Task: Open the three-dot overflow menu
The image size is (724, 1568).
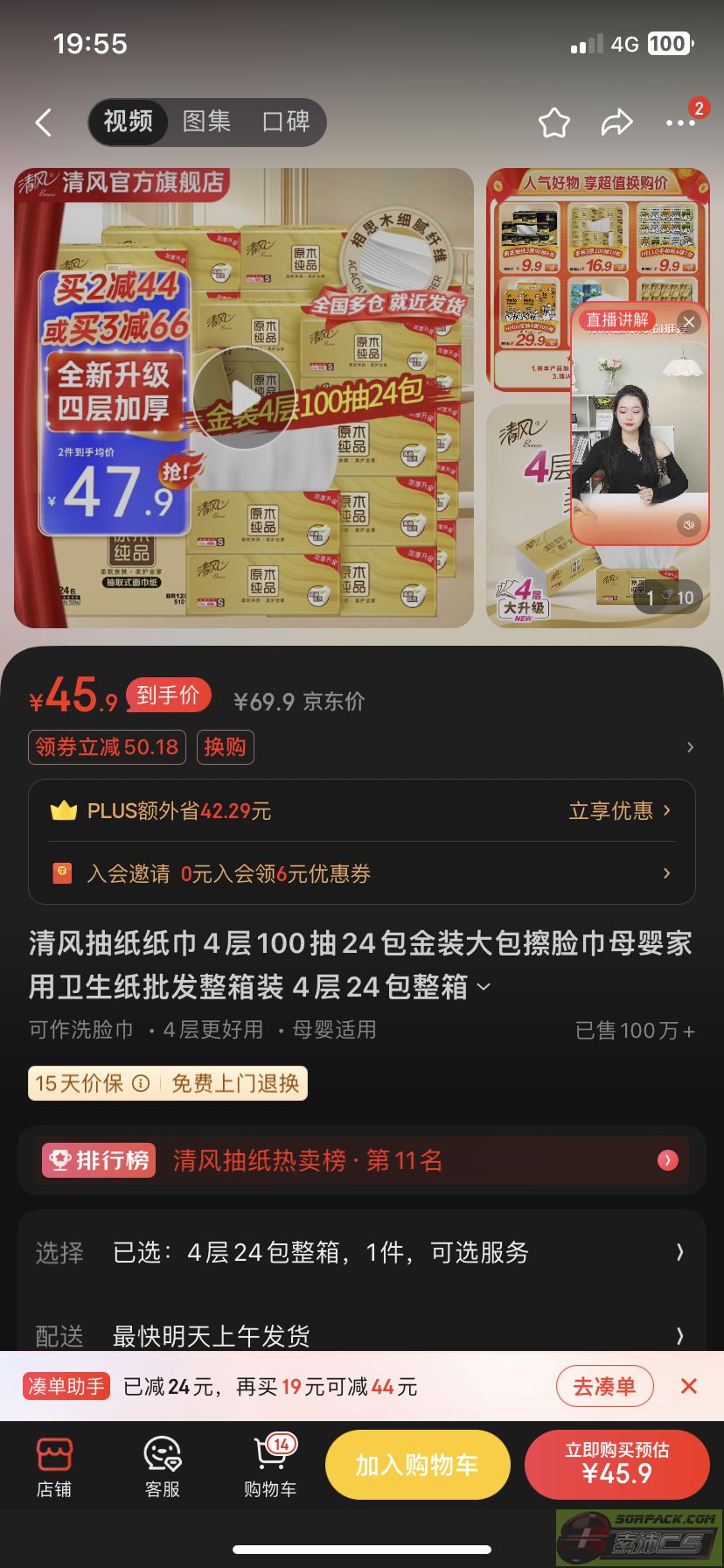Action: pyautogui.click(x=680, y=123)
